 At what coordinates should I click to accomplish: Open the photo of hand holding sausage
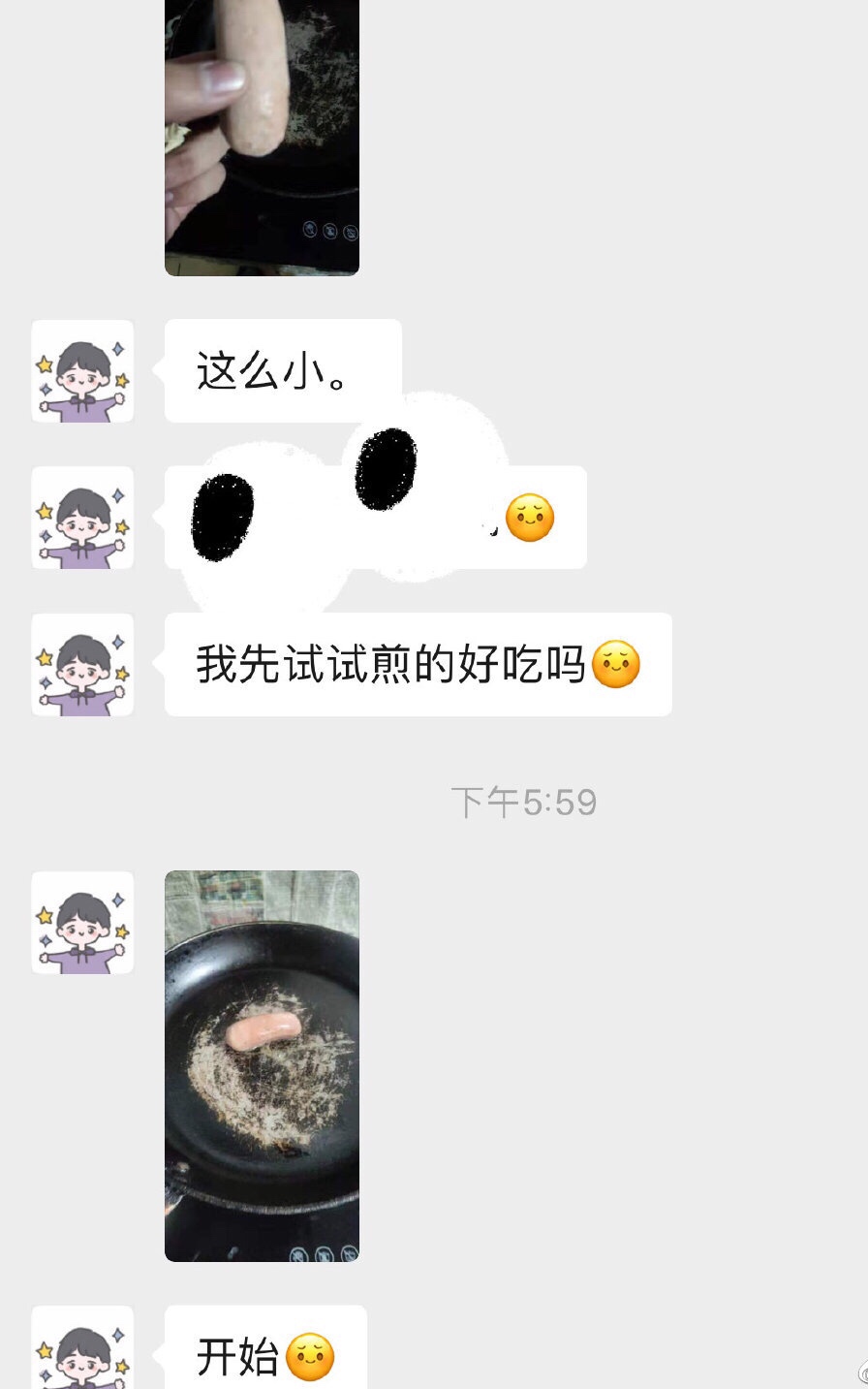(262, 136)
